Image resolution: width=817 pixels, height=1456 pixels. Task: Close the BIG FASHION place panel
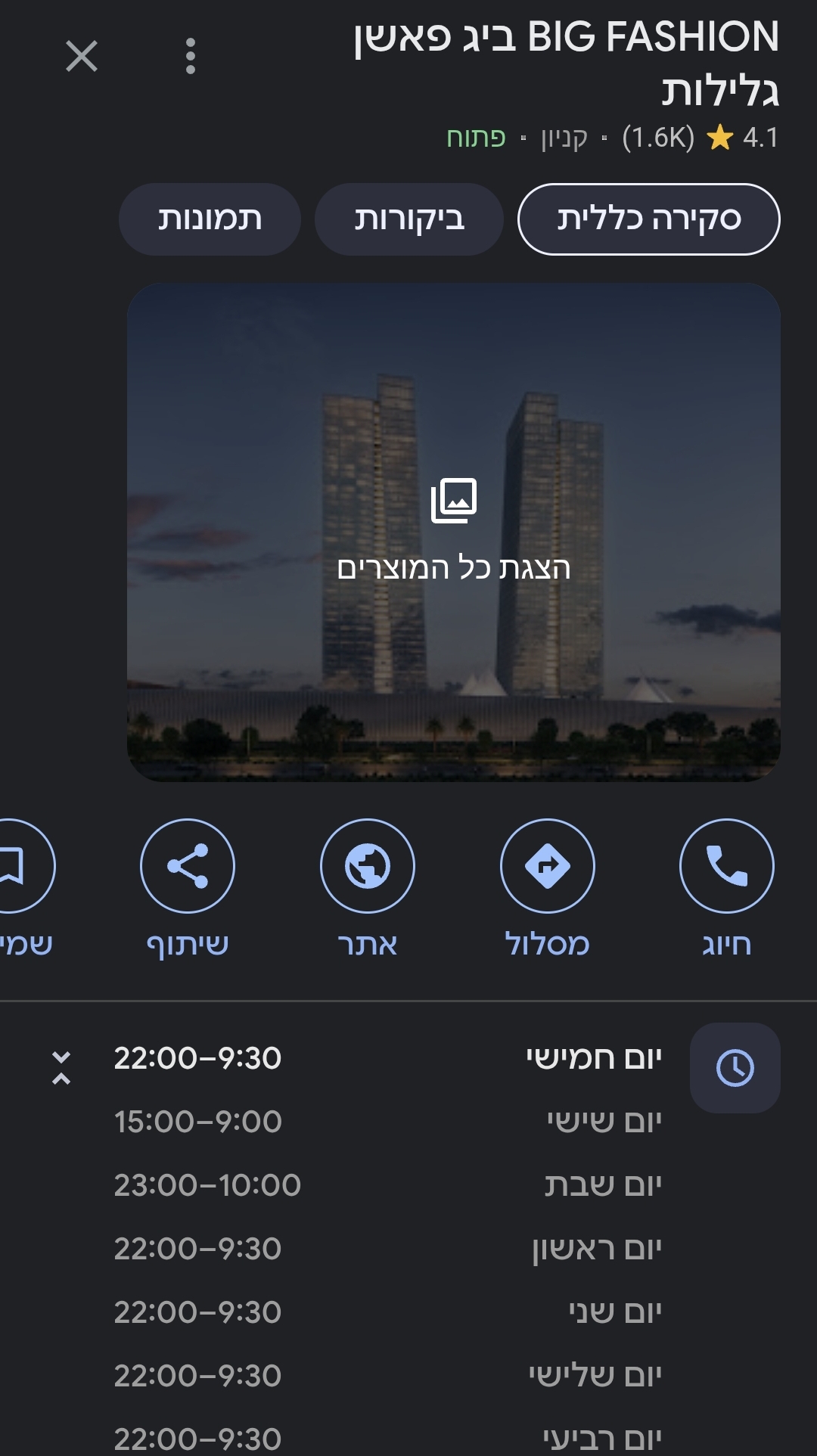82,57
